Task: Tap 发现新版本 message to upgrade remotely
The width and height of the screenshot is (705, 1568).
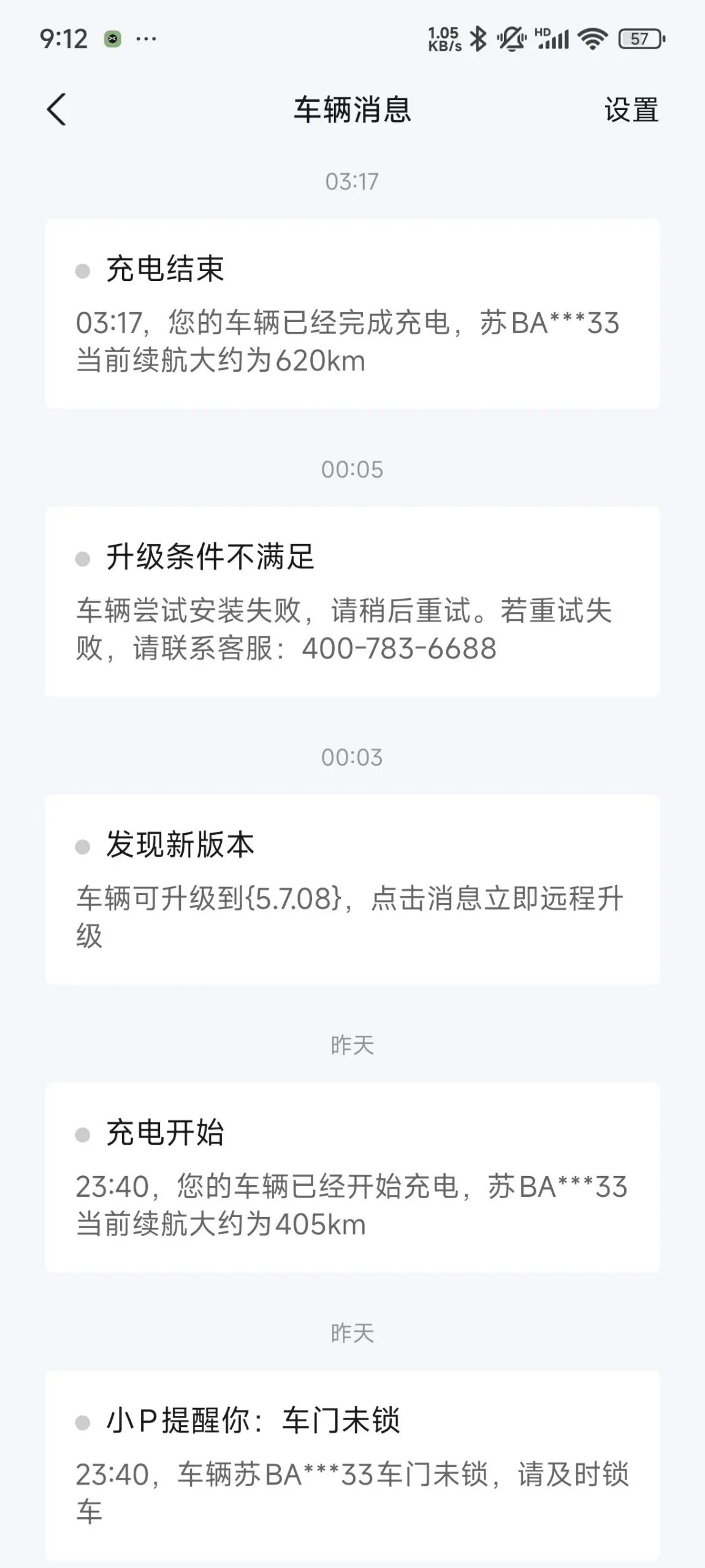Action: pyautogui.click(x=352, y=890)
